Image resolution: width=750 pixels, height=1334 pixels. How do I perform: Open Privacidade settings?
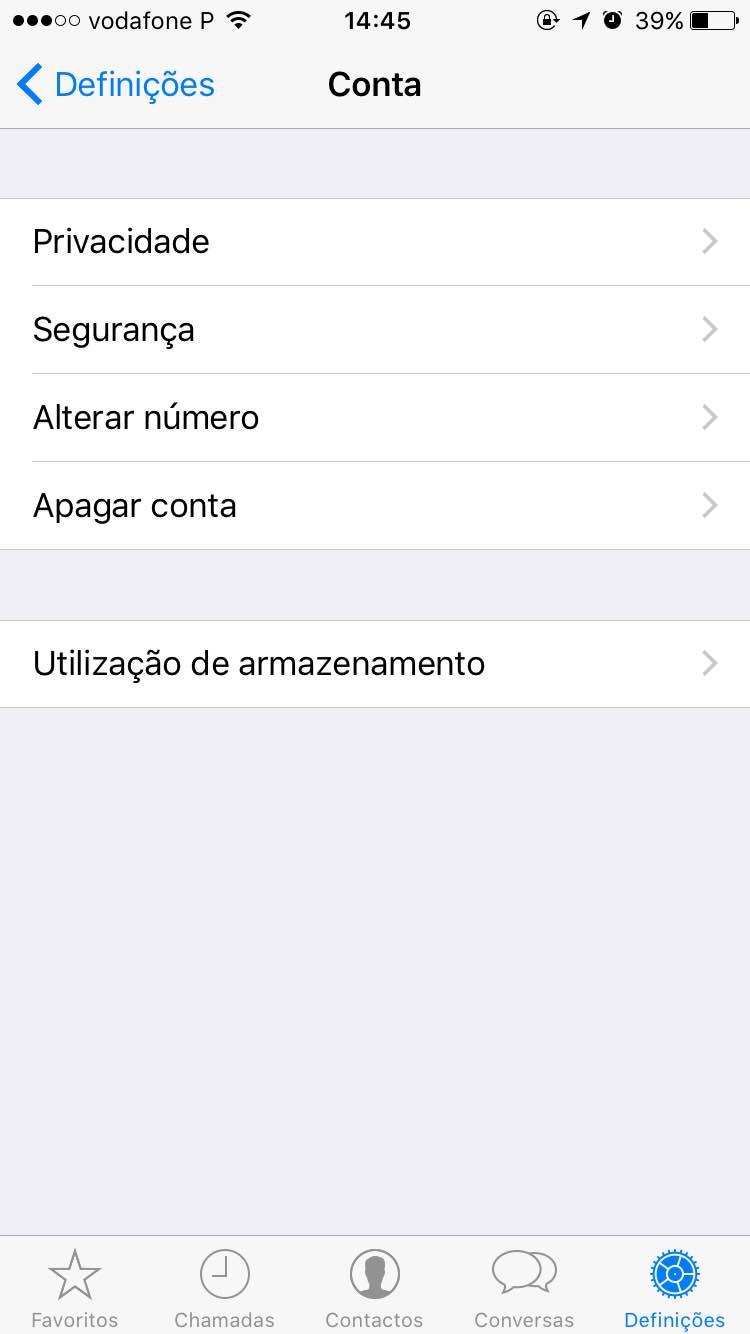[375, 242]
